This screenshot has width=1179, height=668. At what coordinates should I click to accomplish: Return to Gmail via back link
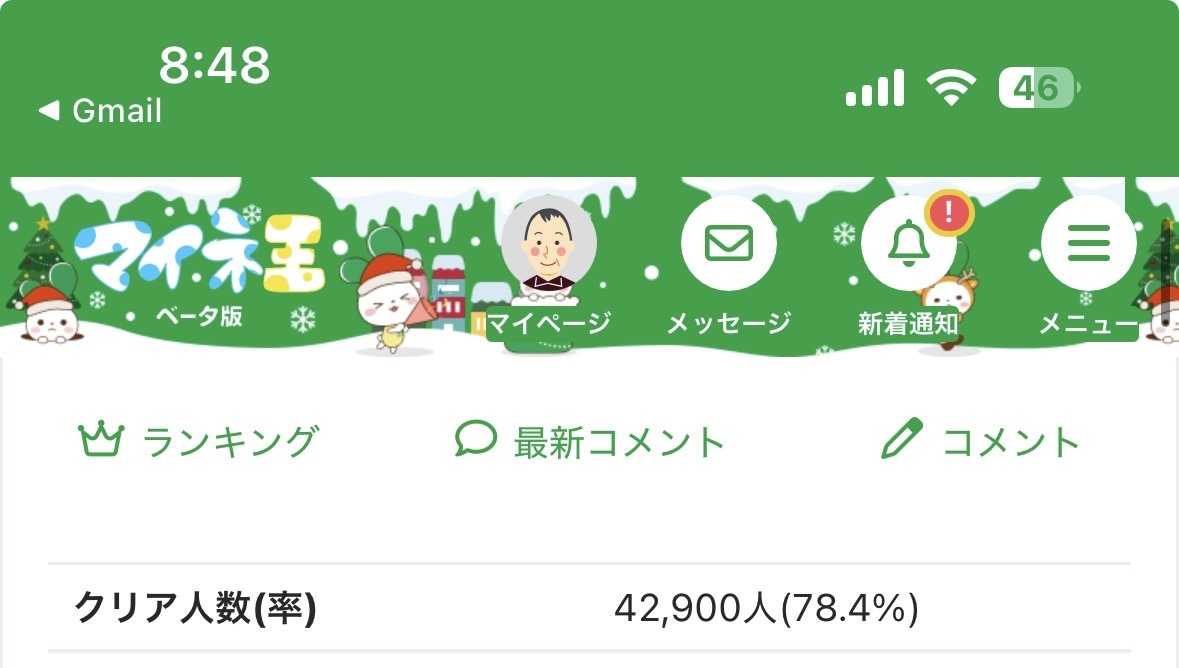100,111
